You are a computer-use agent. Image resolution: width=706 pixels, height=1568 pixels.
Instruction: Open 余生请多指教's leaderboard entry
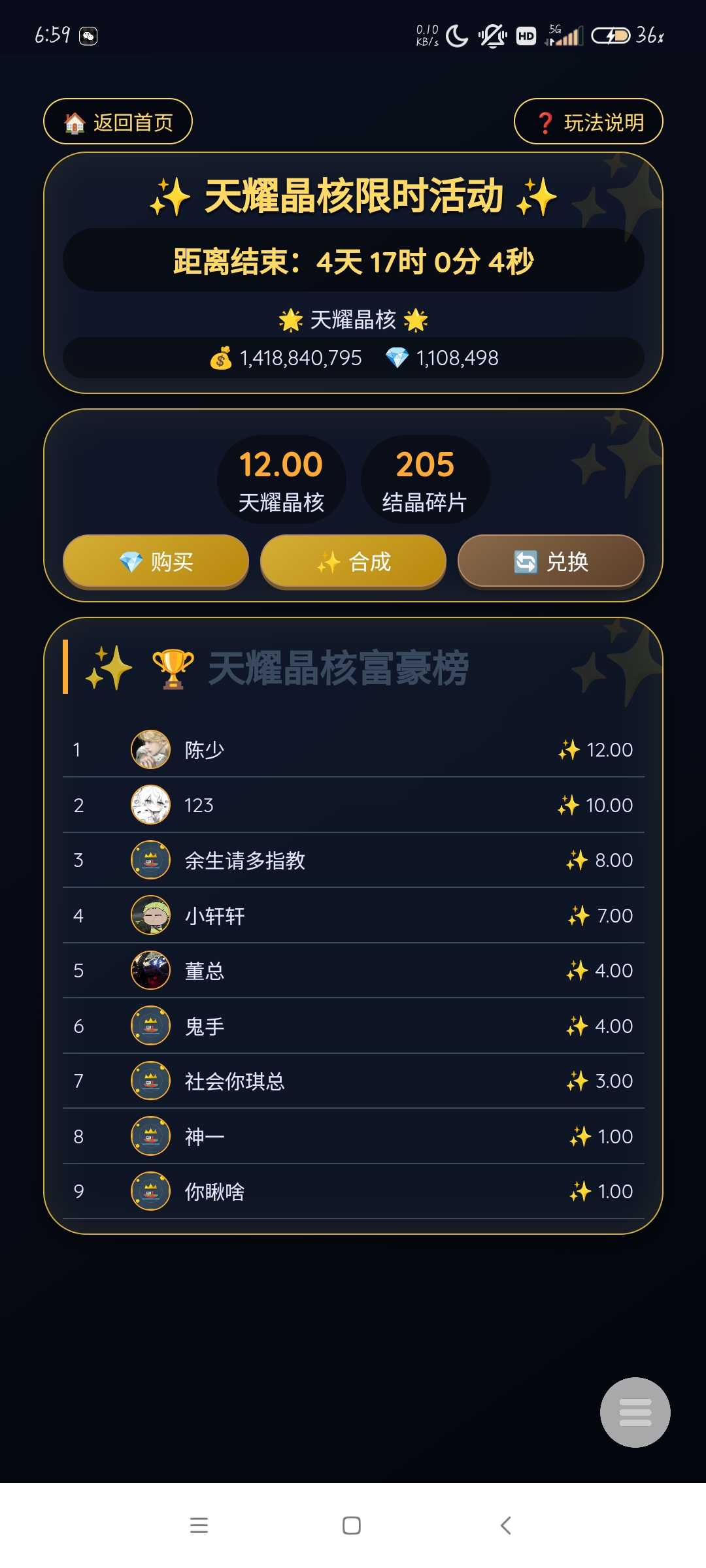[353, 860]
